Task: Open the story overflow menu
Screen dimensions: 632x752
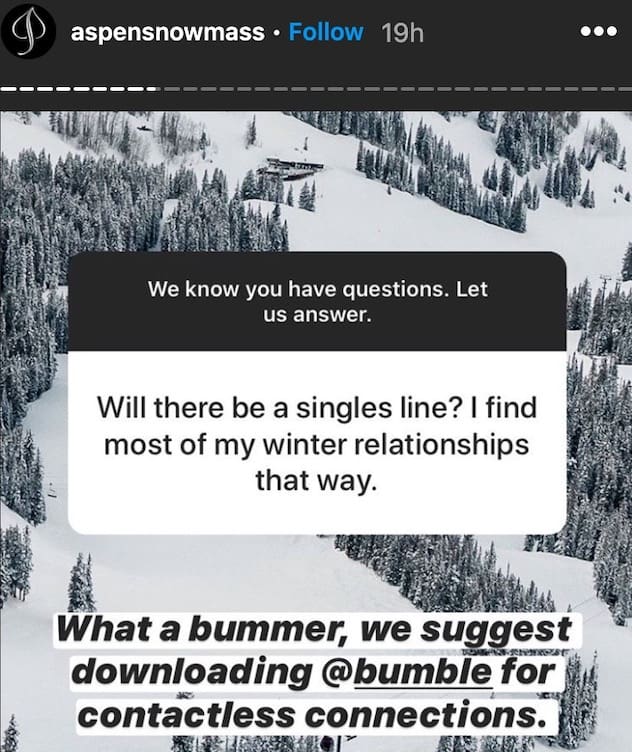Action: point(599,31)
